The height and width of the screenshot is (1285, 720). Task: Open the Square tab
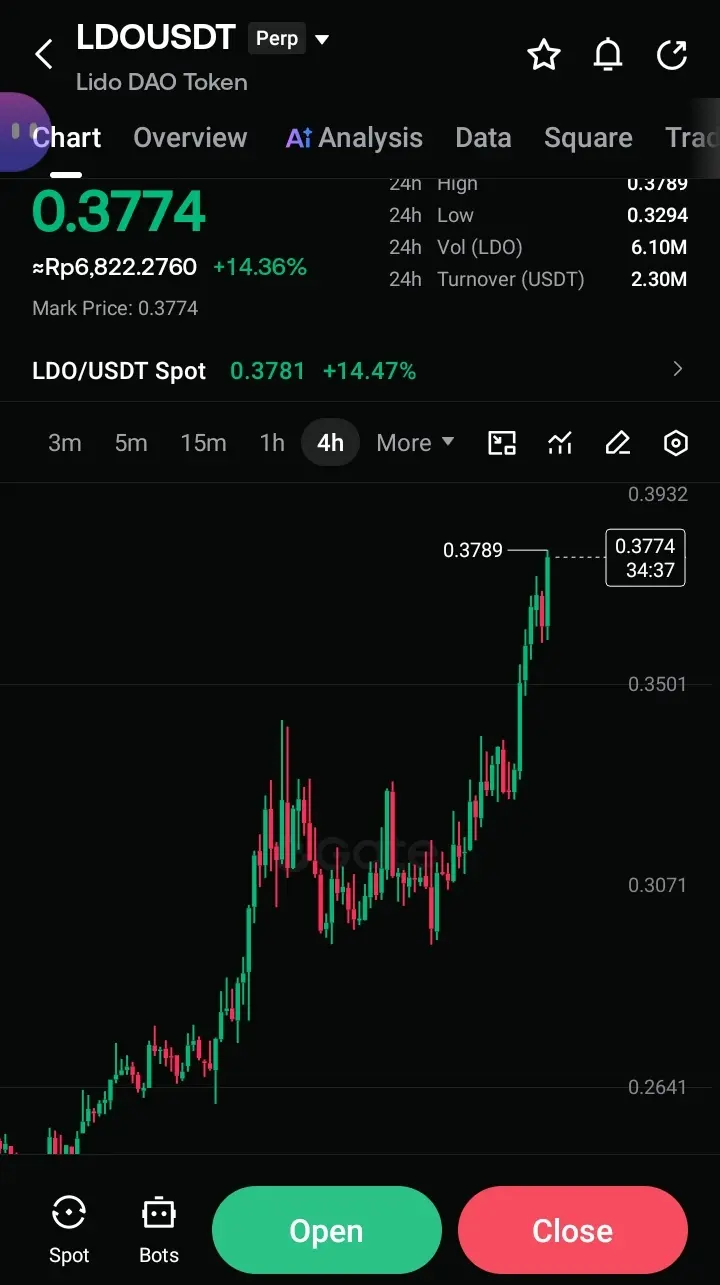click(588, 138)
